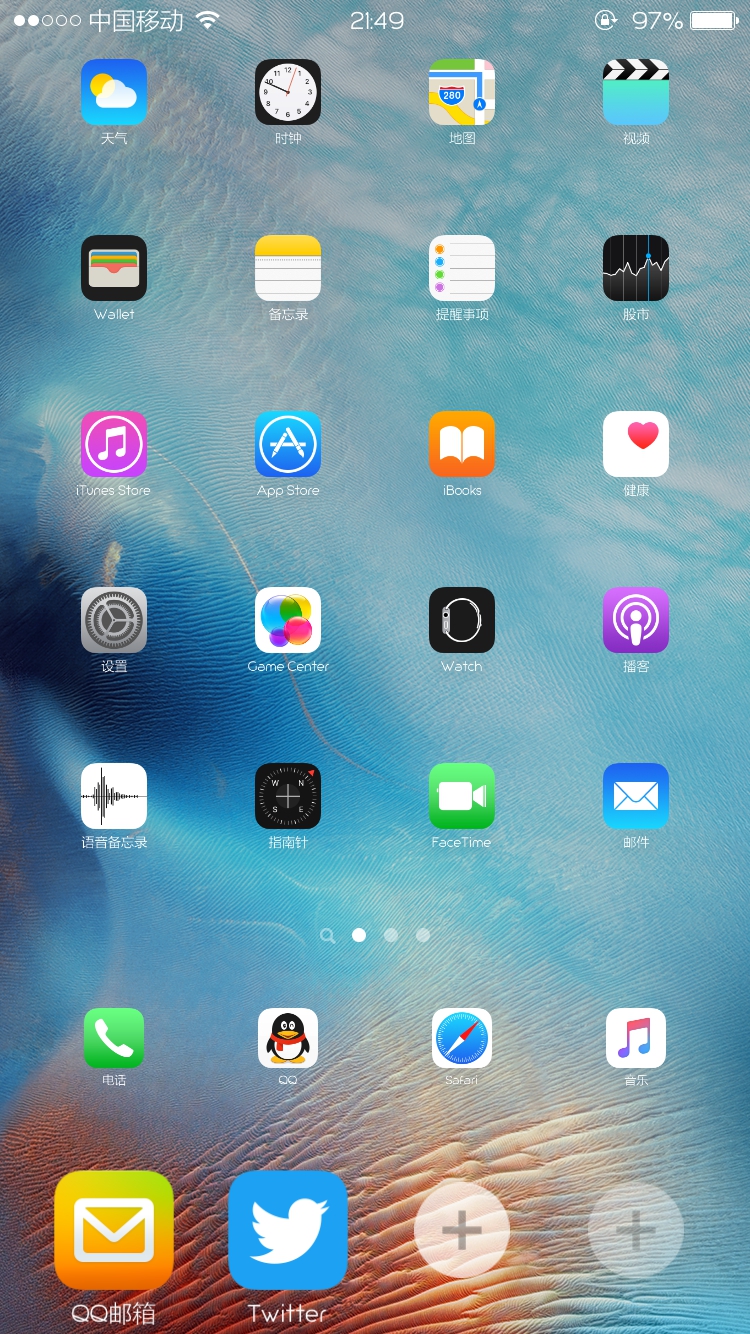Open Twitter from the dock

click(x=288, y=1230)
